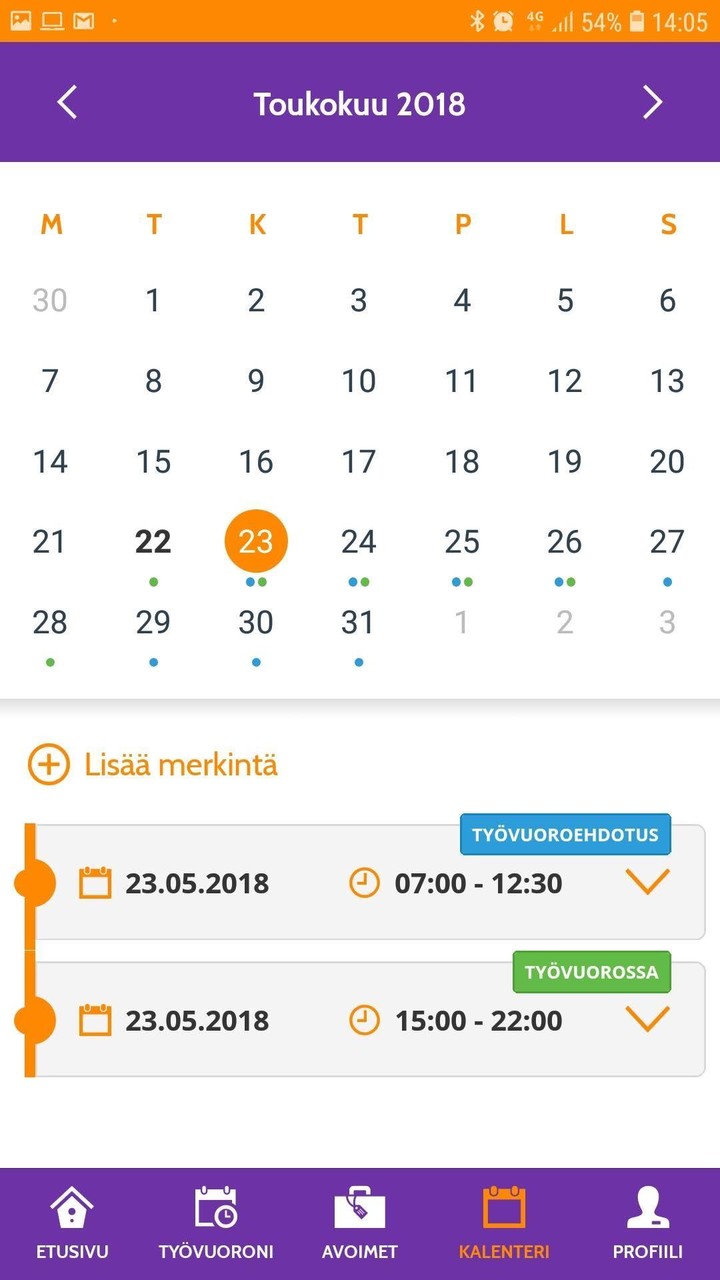Click the TYÖVUOROSSA green badge
The image size is (720, 1280).
tap(591, 971)
